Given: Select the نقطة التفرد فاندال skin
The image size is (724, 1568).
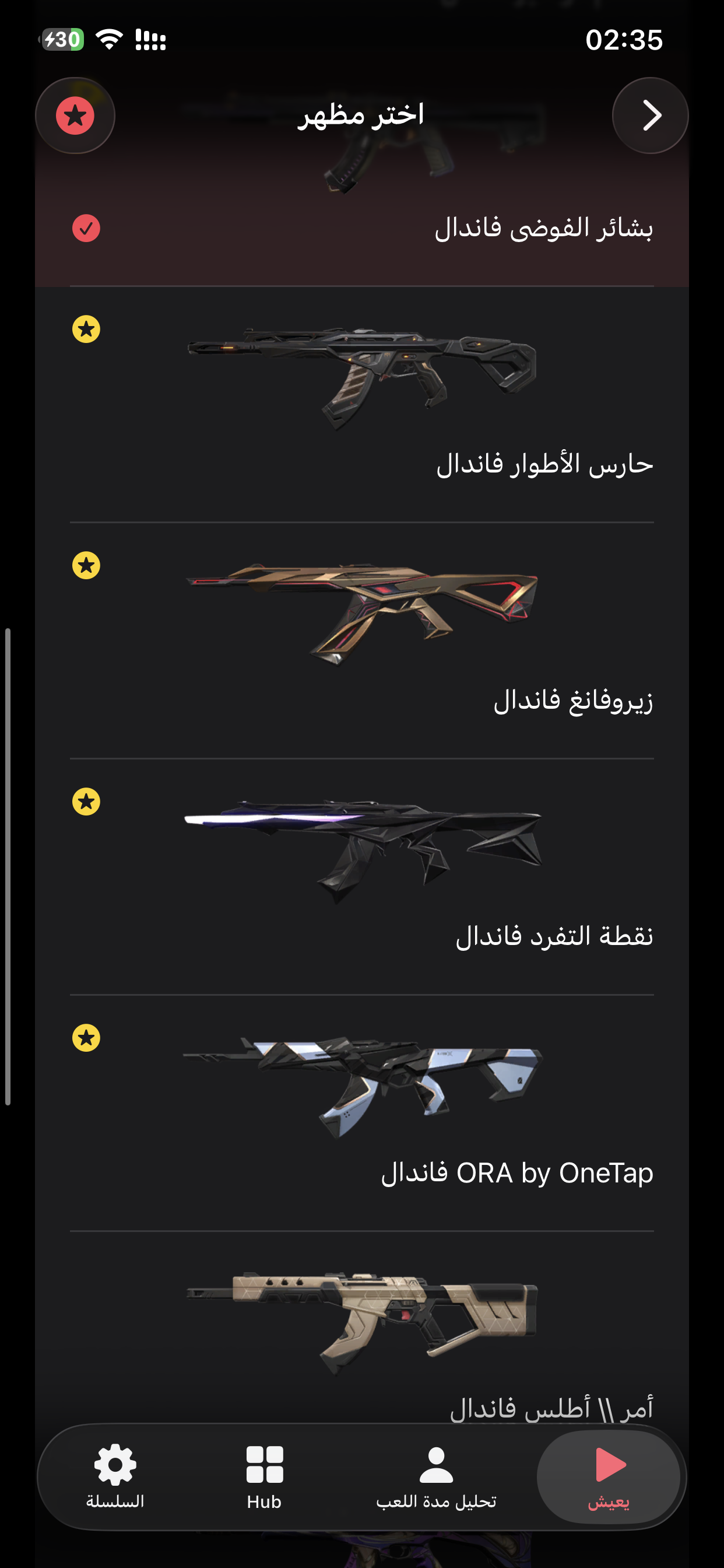Looking at the screenshot, I should point(361,877).
